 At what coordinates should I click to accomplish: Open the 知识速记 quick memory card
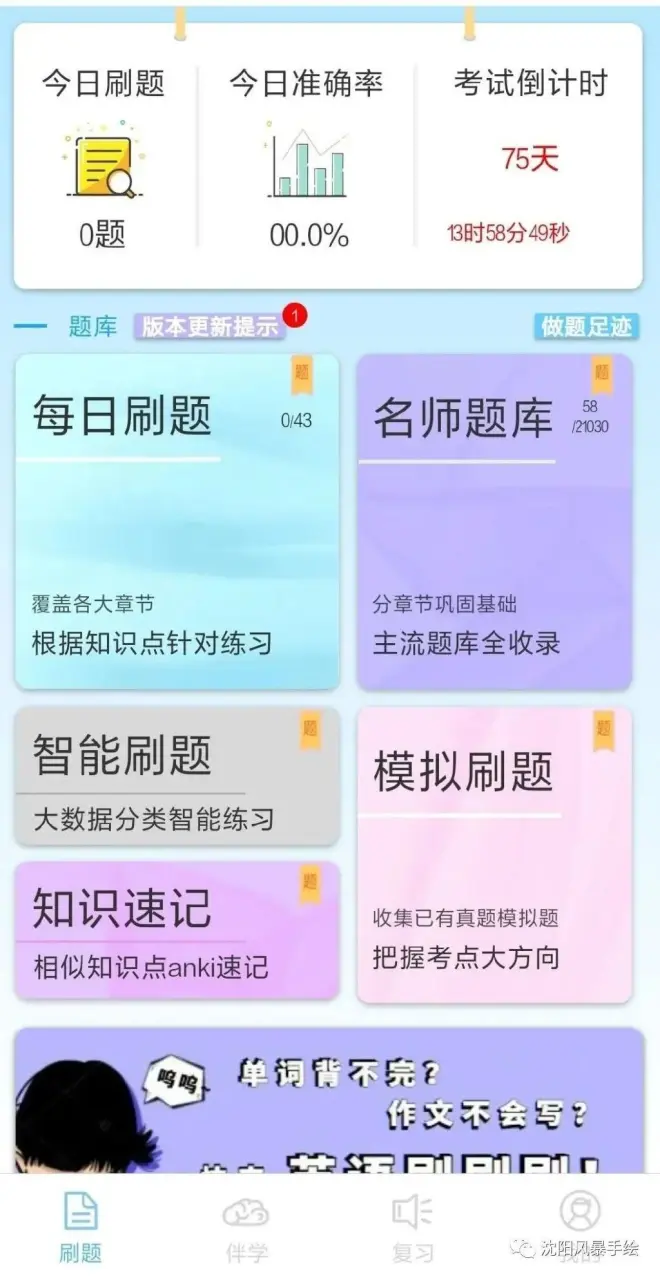177,929
